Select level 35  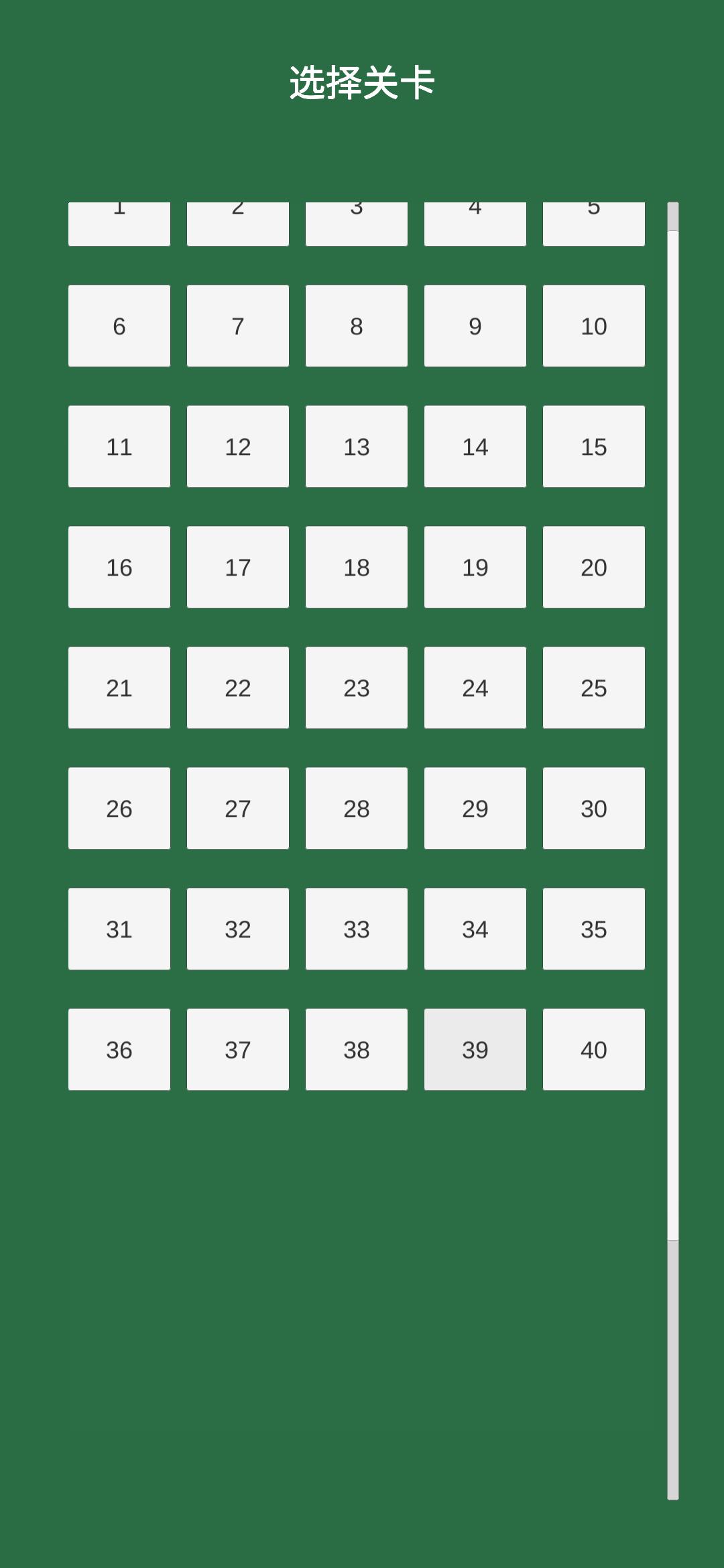(594, 929)
